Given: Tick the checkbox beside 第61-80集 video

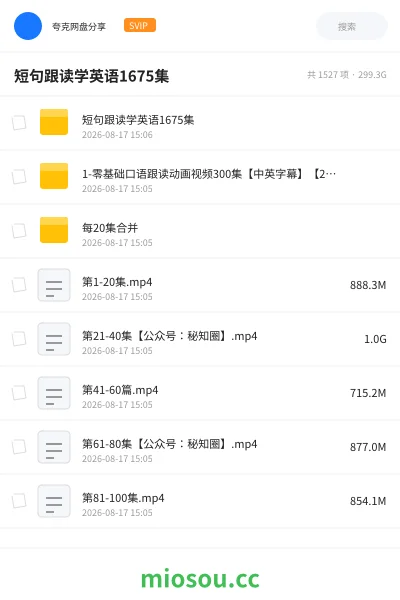Looking at the screenshot, I should click(x=19, y=447).
